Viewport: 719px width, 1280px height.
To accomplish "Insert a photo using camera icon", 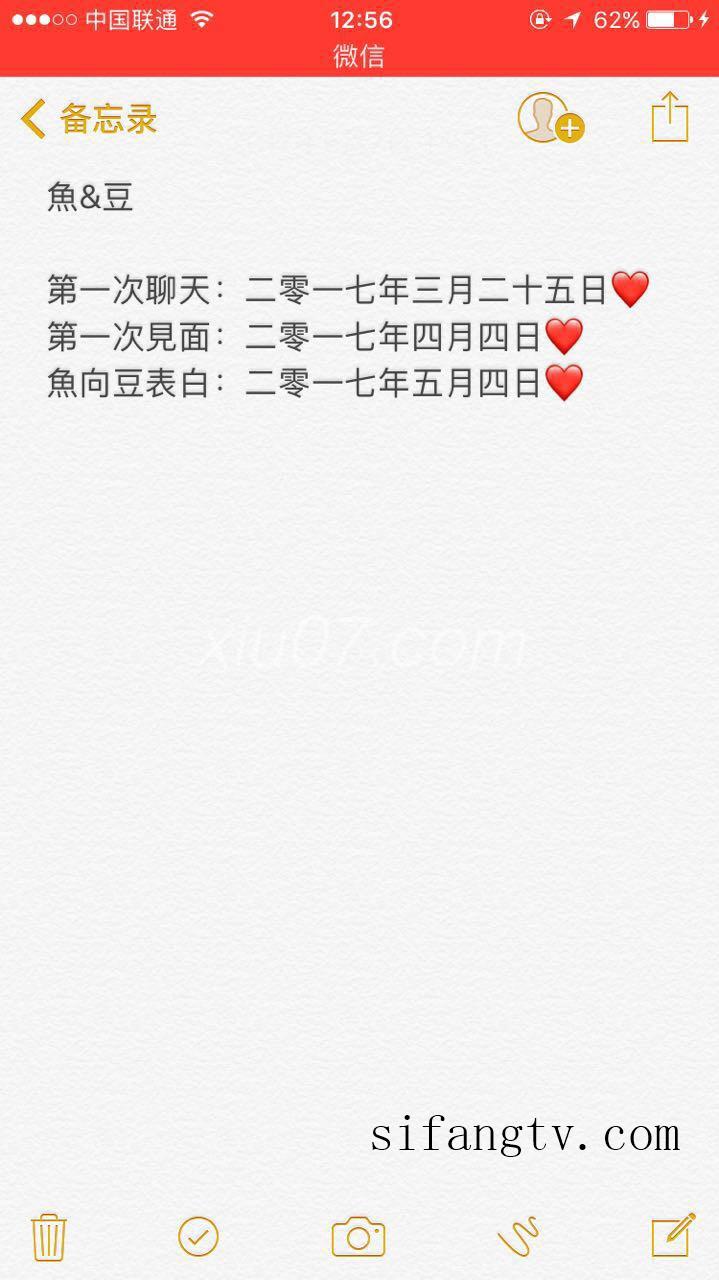I will 358,1237.
